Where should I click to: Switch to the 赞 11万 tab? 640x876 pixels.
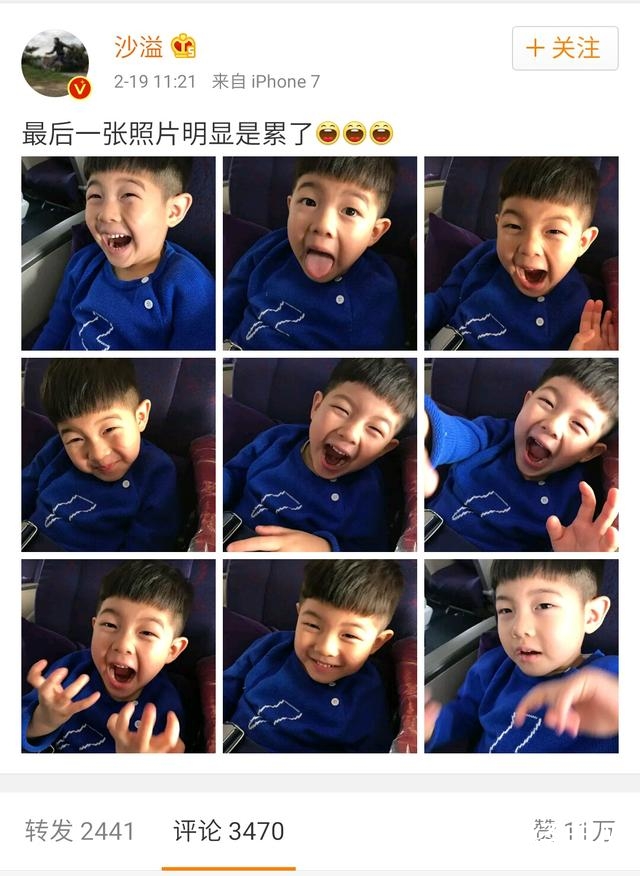coord(575,830)
